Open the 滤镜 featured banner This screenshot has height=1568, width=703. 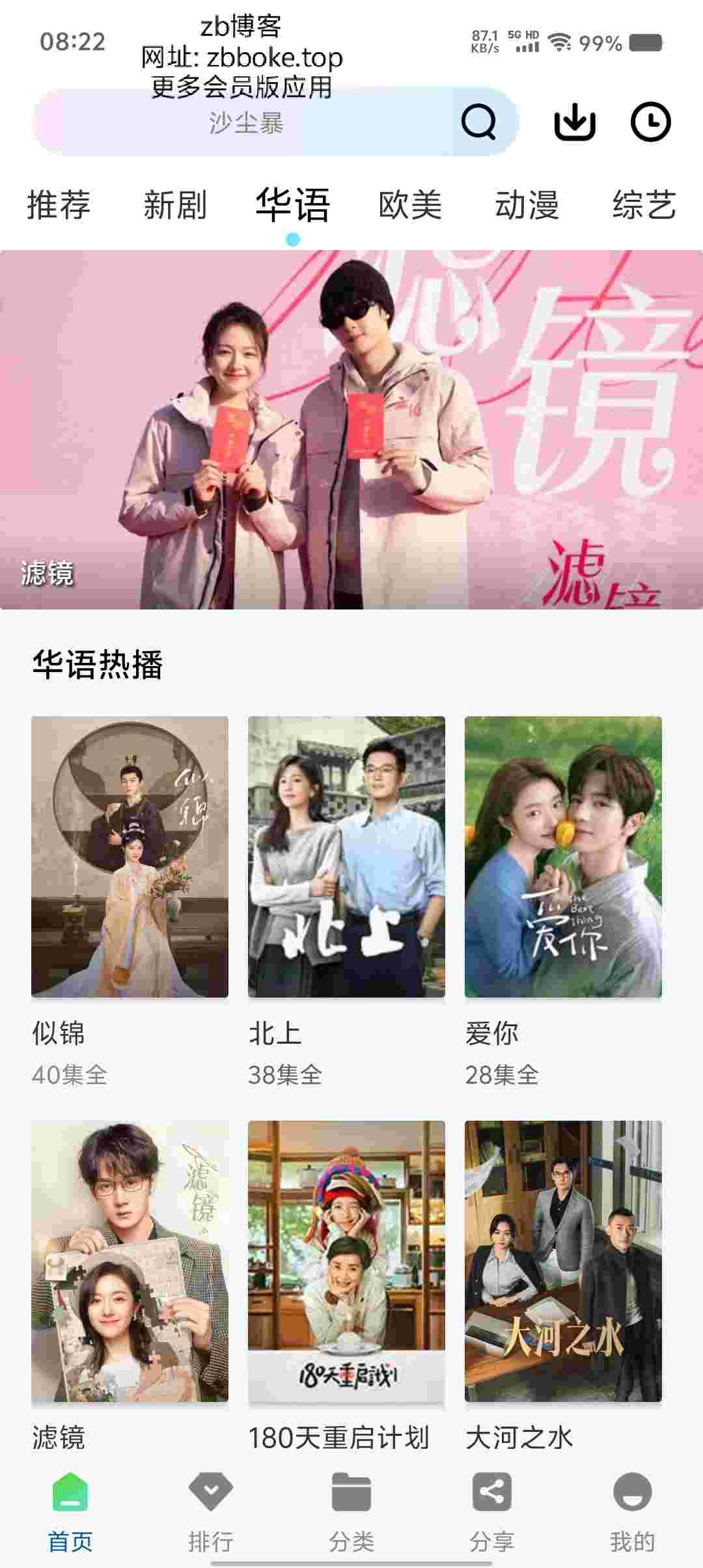[351, 430]
